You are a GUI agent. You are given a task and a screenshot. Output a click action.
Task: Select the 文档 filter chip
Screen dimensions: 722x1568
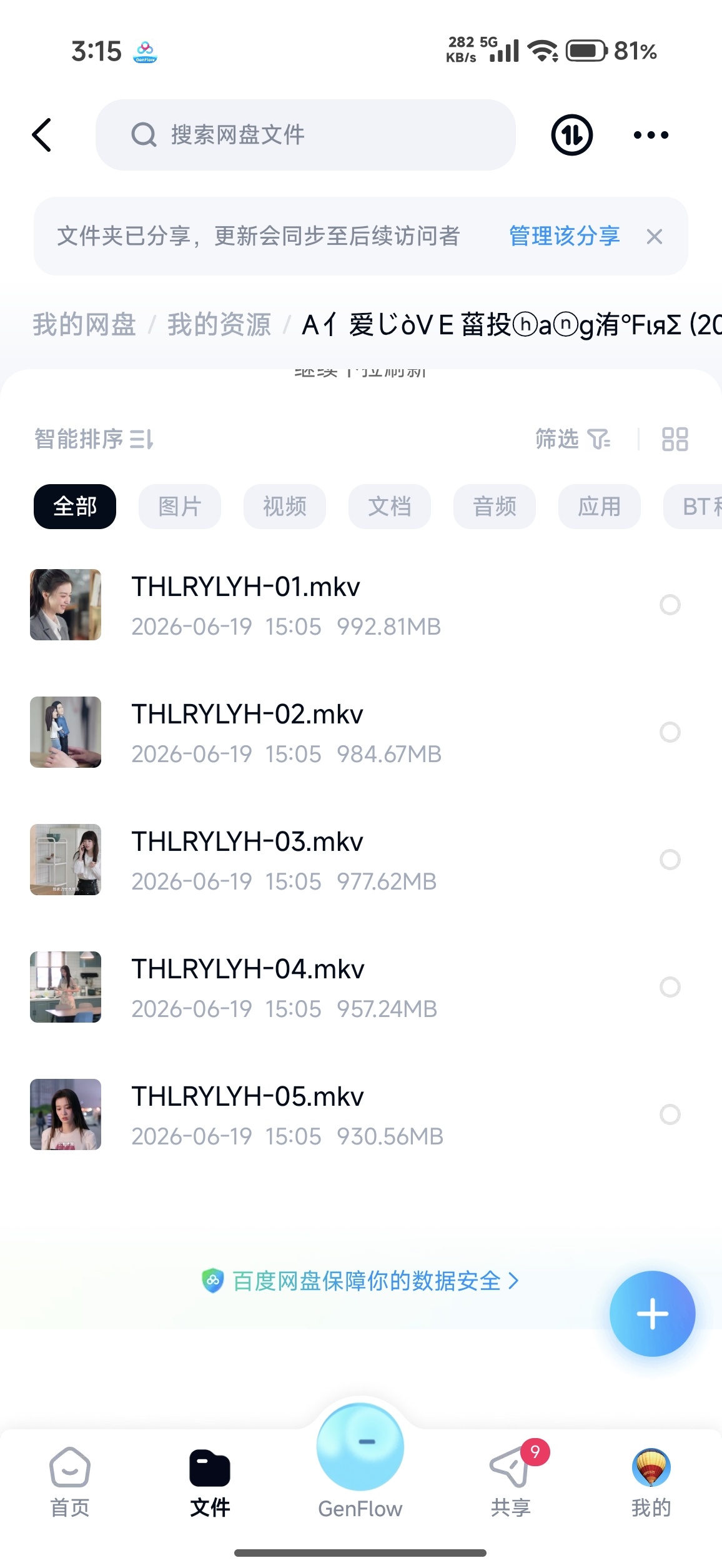pyautogui.click(x=390, y=507)
